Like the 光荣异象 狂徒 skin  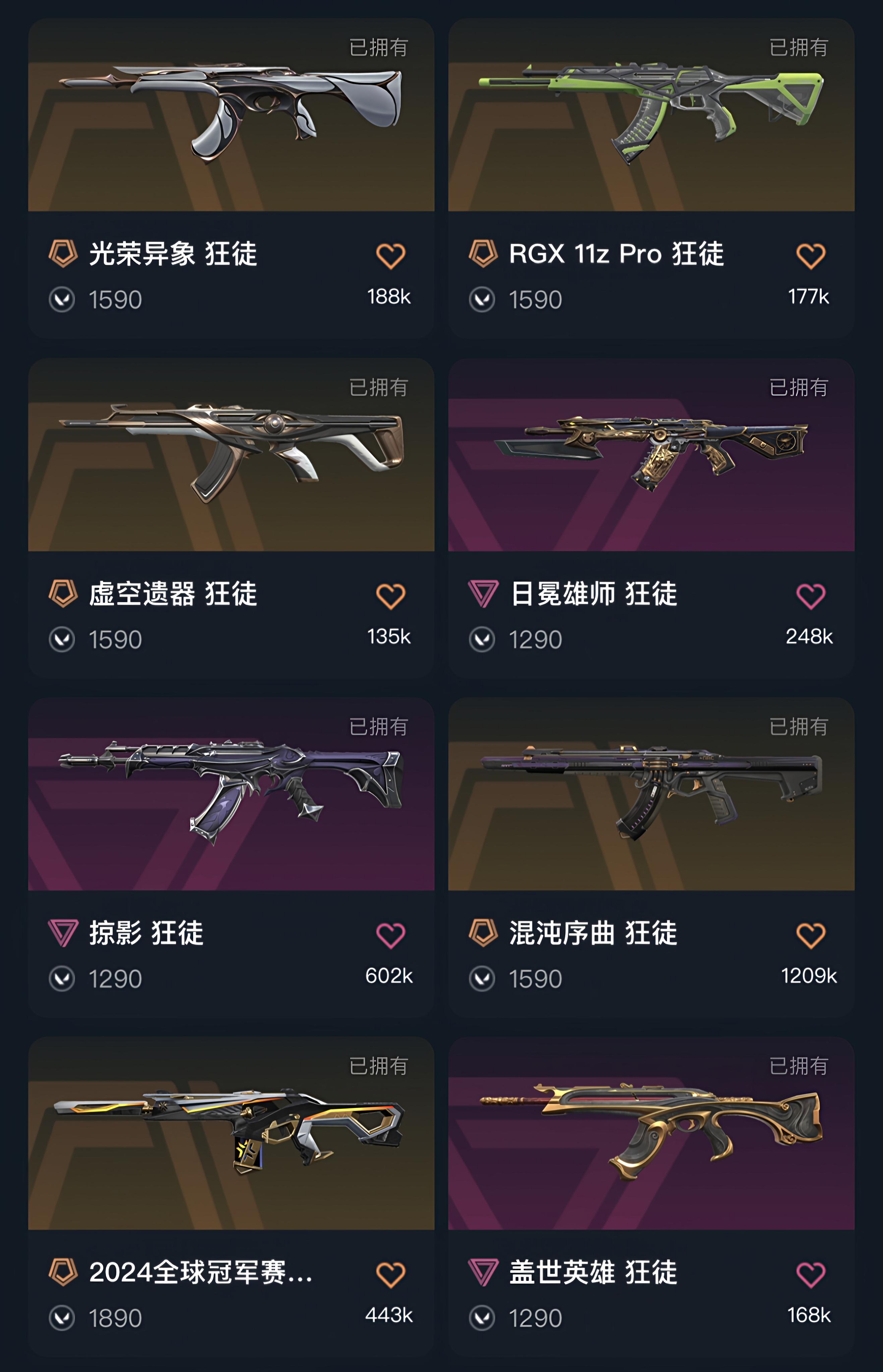[x=390, y=256]
